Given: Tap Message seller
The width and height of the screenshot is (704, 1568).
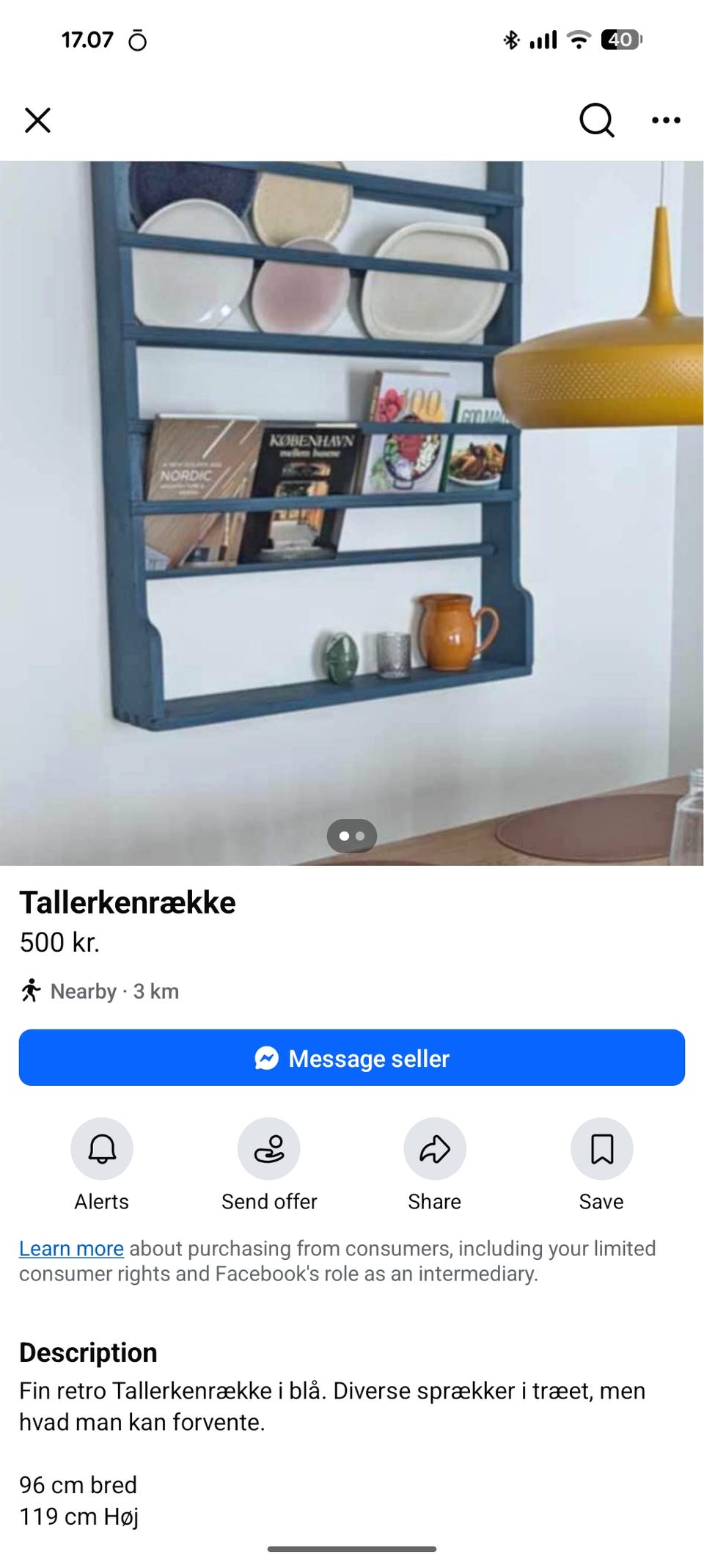Looking at the screenshot, I should coord(352,1058).
